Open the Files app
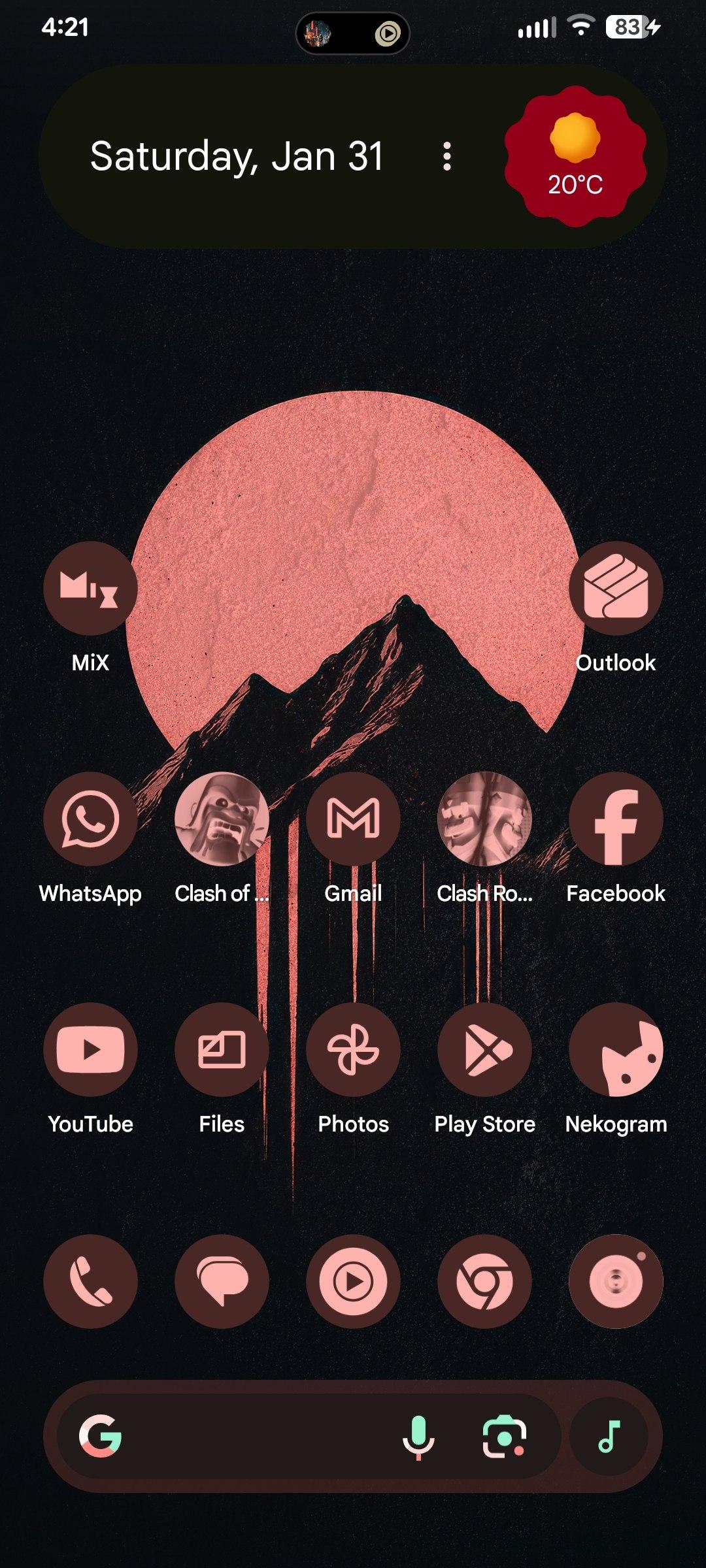Viewport: 706px width, 1568px height. (222, 1049)
